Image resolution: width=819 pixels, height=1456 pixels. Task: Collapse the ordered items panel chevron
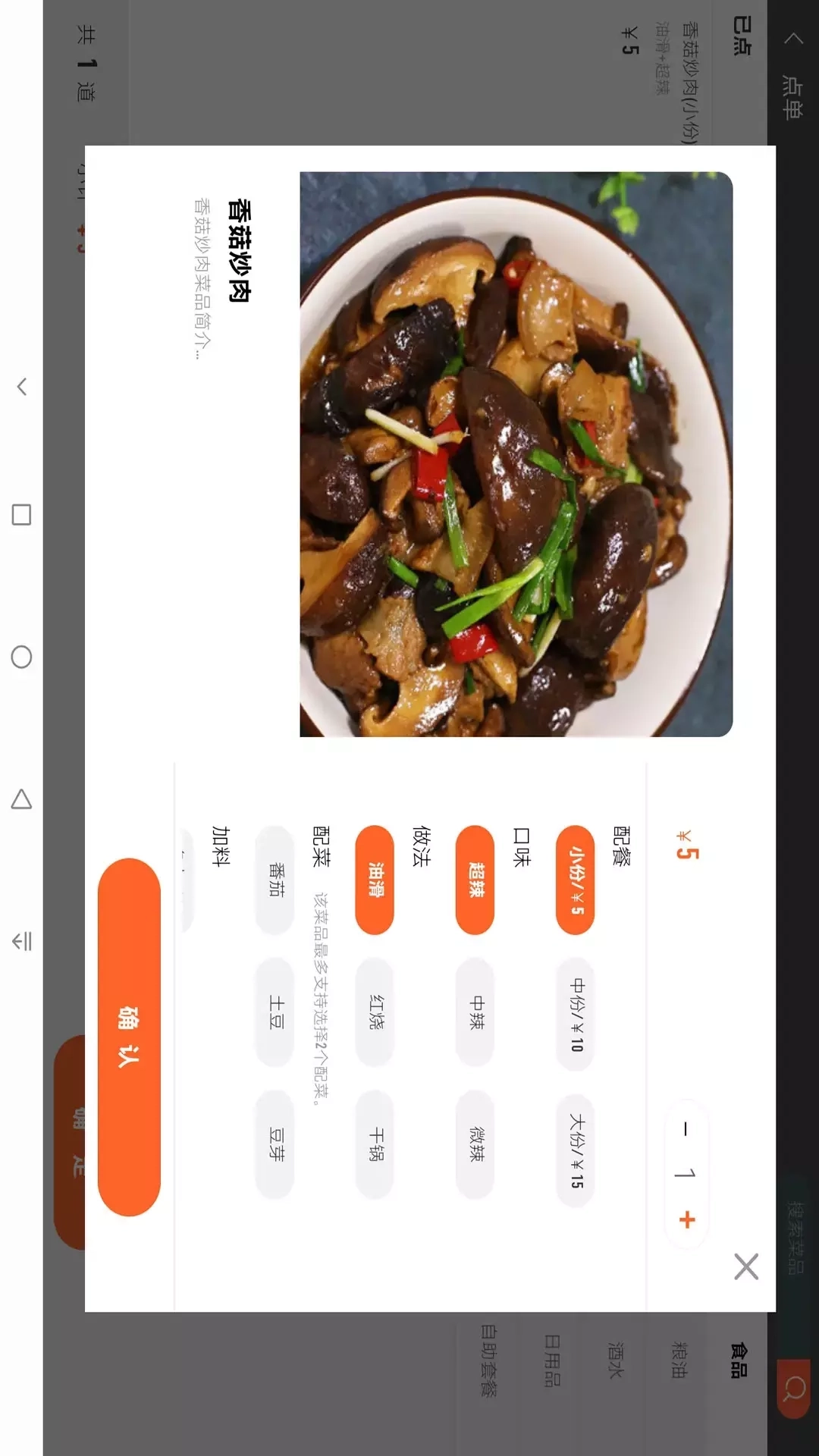(793, 37)
